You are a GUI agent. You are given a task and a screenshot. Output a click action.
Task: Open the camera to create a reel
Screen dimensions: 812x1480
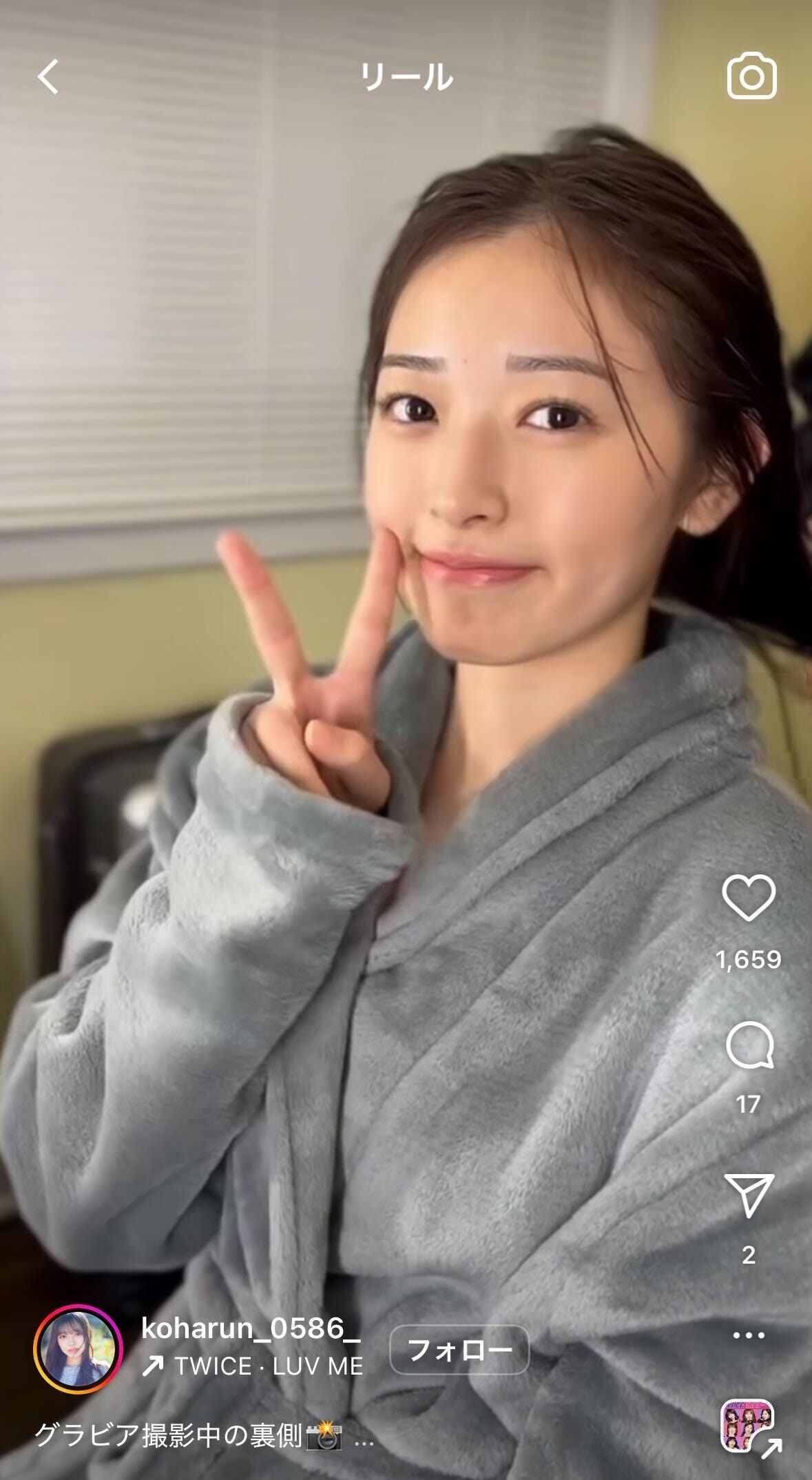(751, 76)
